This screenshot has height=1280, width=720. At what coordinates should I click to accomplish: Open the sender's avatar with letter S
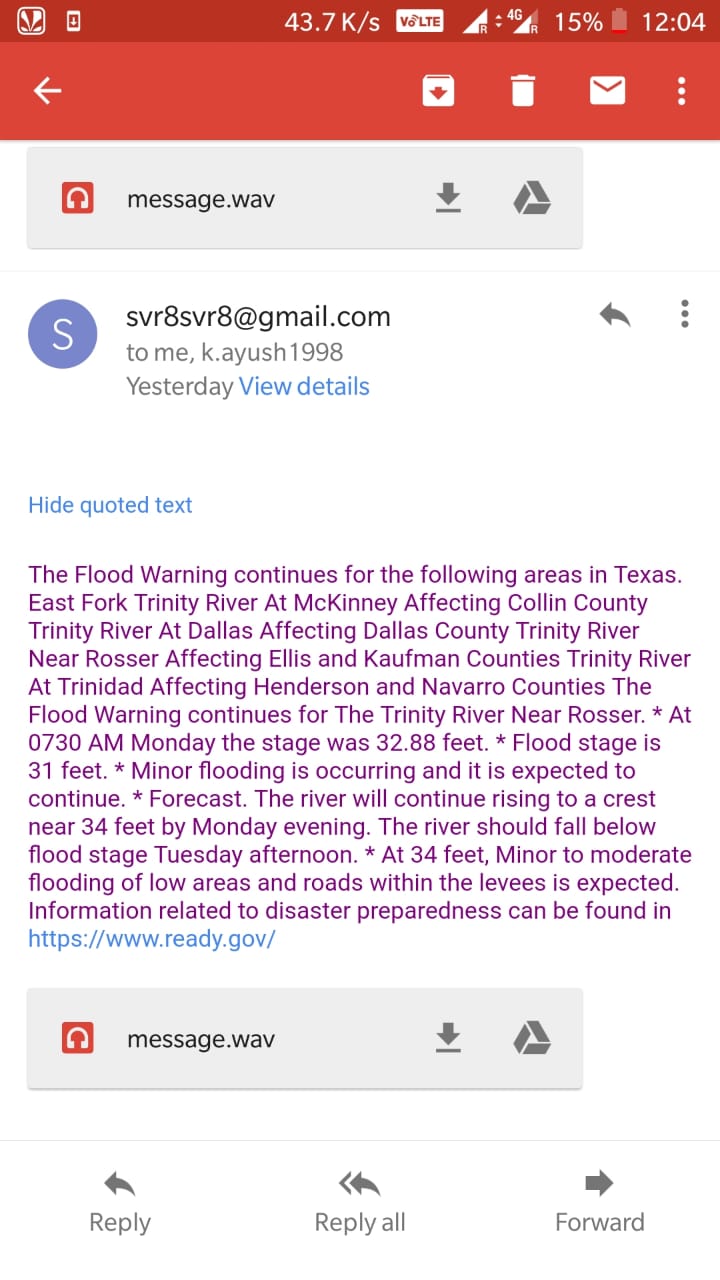pyautogui.click(x=63, y=334)
